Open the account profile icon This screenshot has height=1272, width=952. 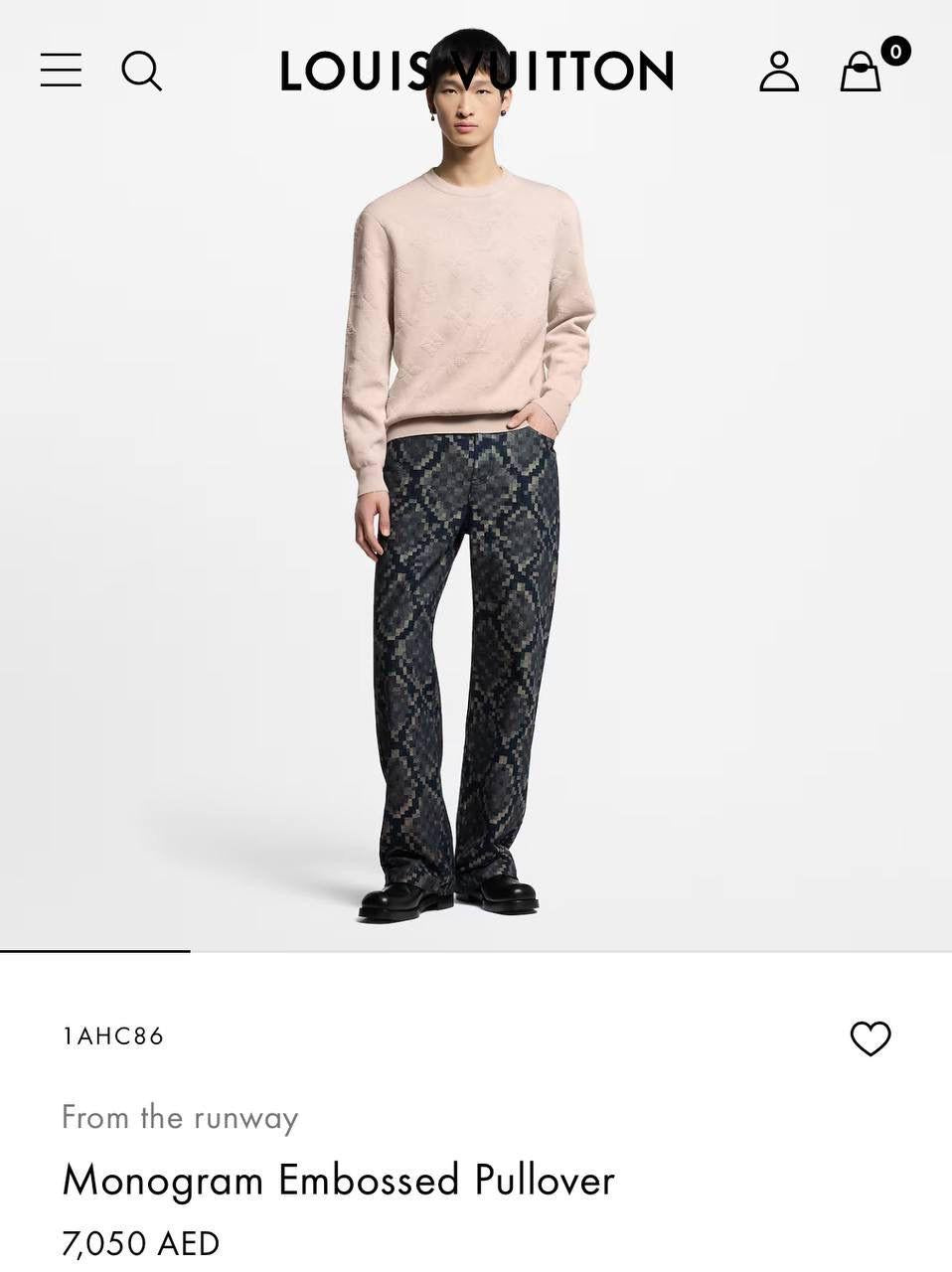779,72
